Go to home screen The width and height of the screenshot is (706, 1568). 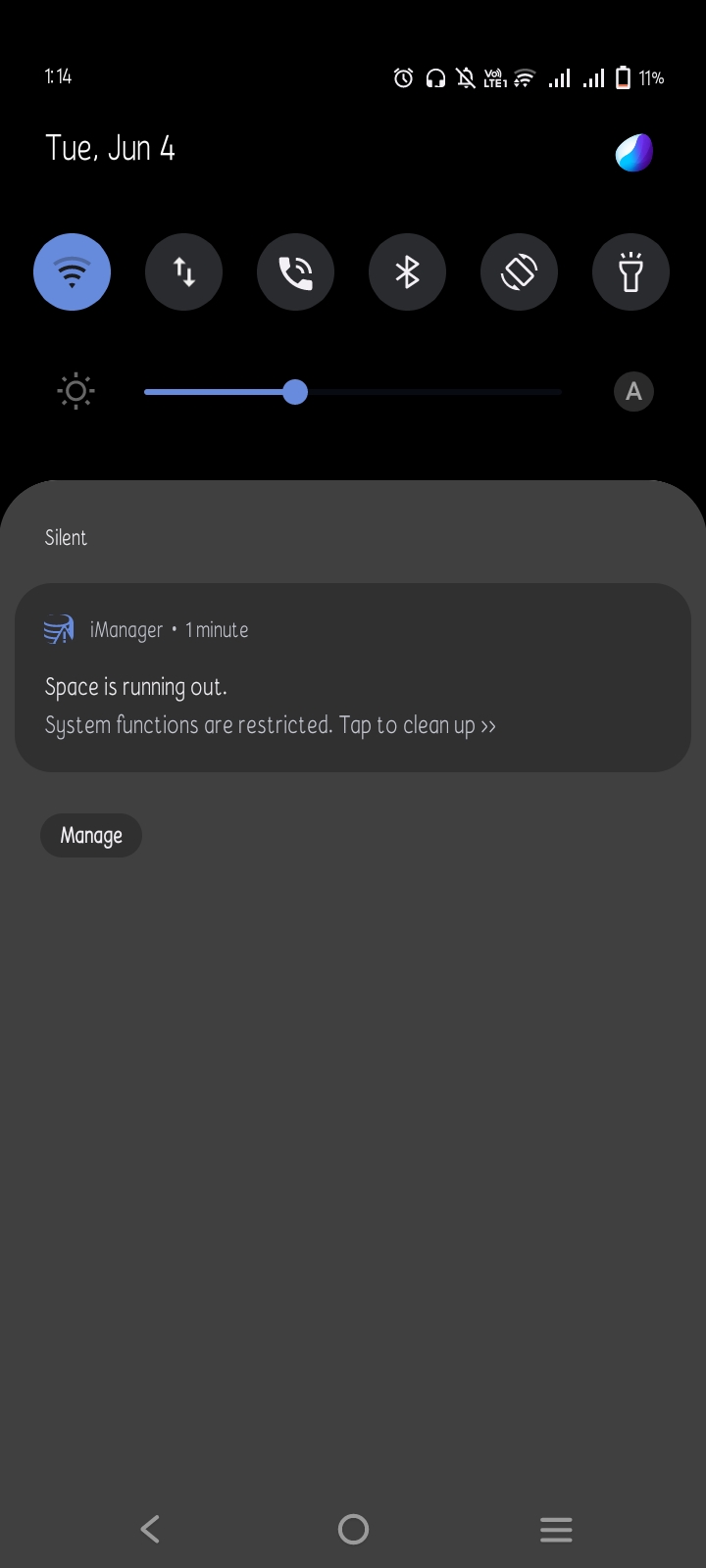[353, 1529]
